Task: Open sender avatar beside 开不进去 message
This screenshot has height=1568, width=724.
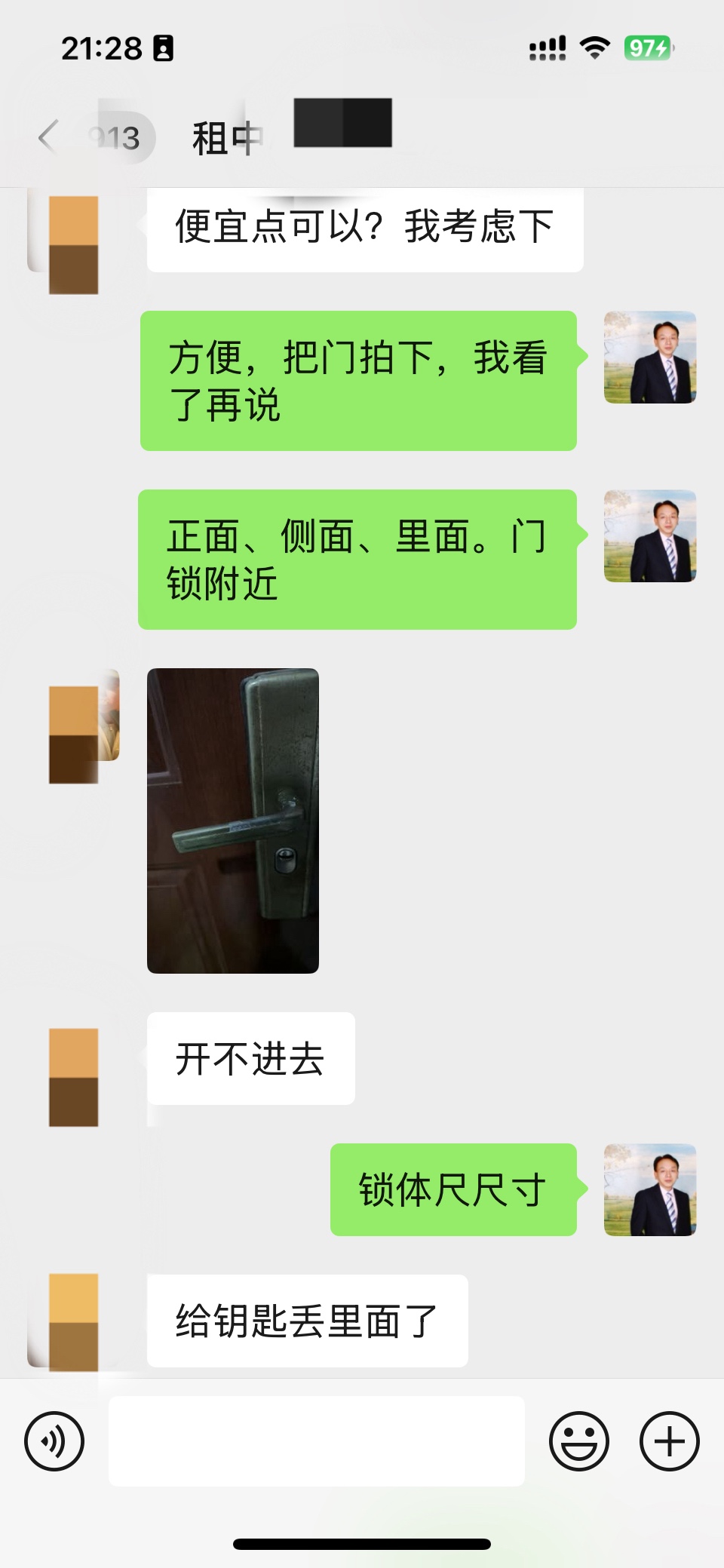Action: 74,1077
